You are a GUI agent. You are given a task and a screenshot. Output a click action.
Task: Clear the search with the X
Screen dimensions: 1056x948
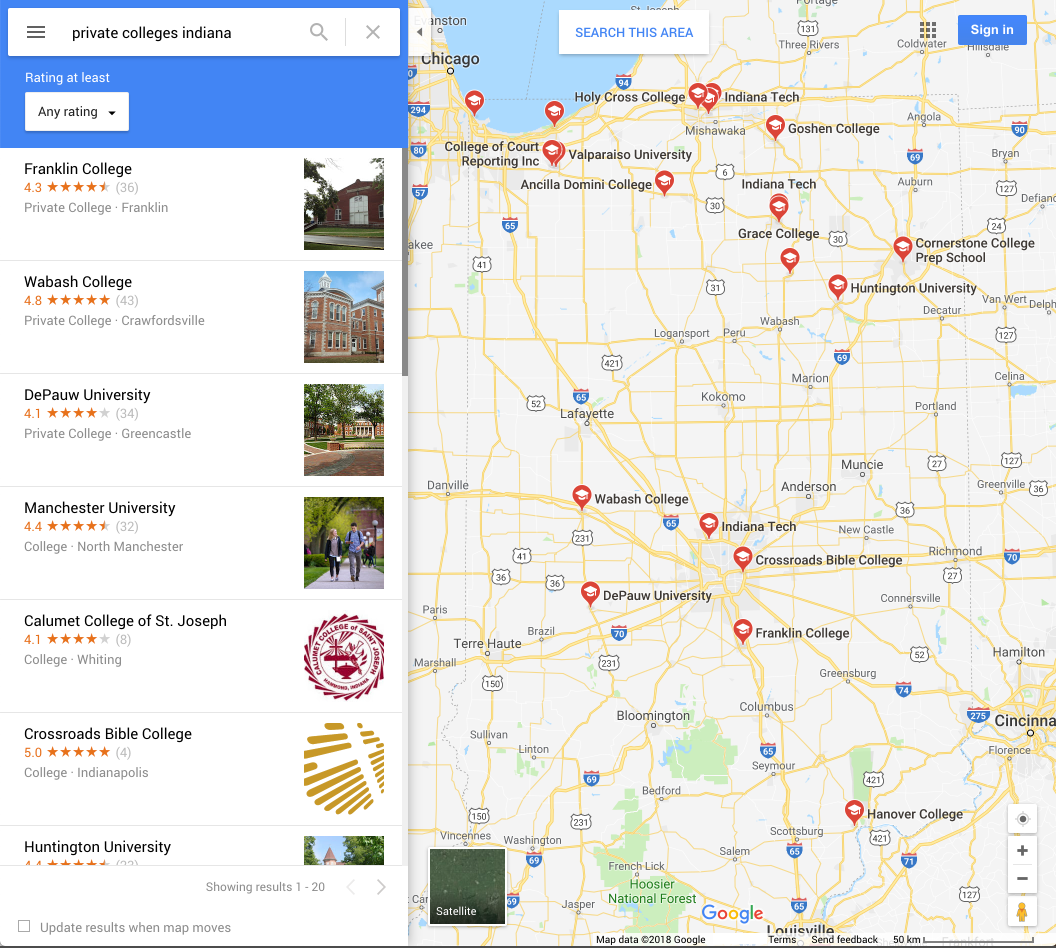point(373,32)
